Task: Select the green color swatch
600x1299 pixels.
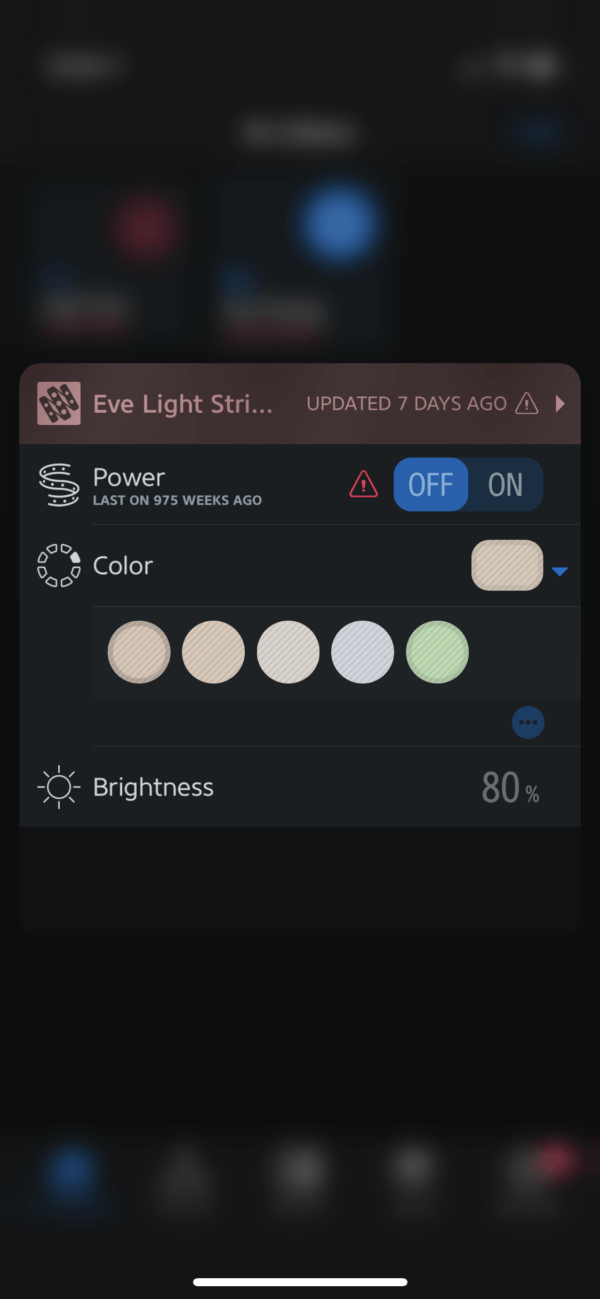Action: point(437,652)
